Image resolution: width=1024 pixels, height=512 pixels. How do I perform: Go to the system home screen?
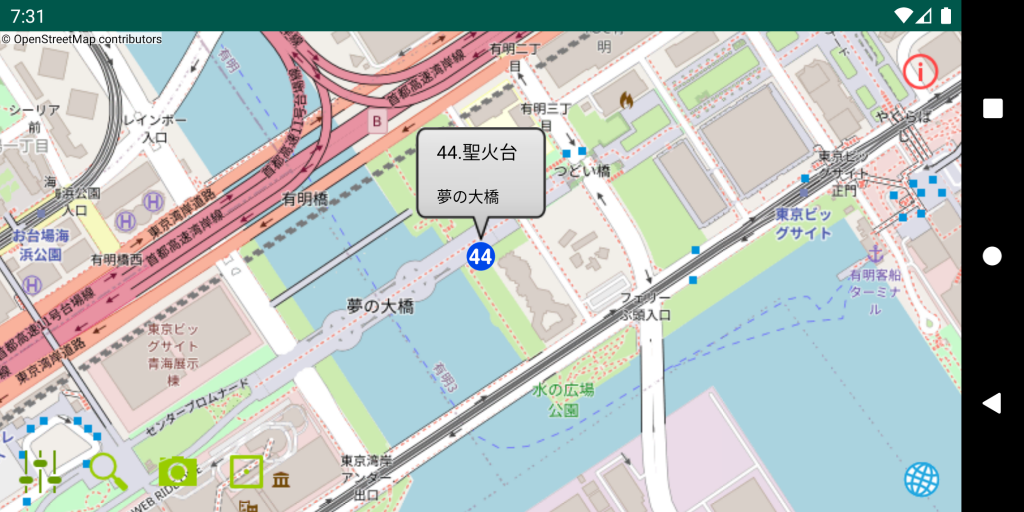992,256
